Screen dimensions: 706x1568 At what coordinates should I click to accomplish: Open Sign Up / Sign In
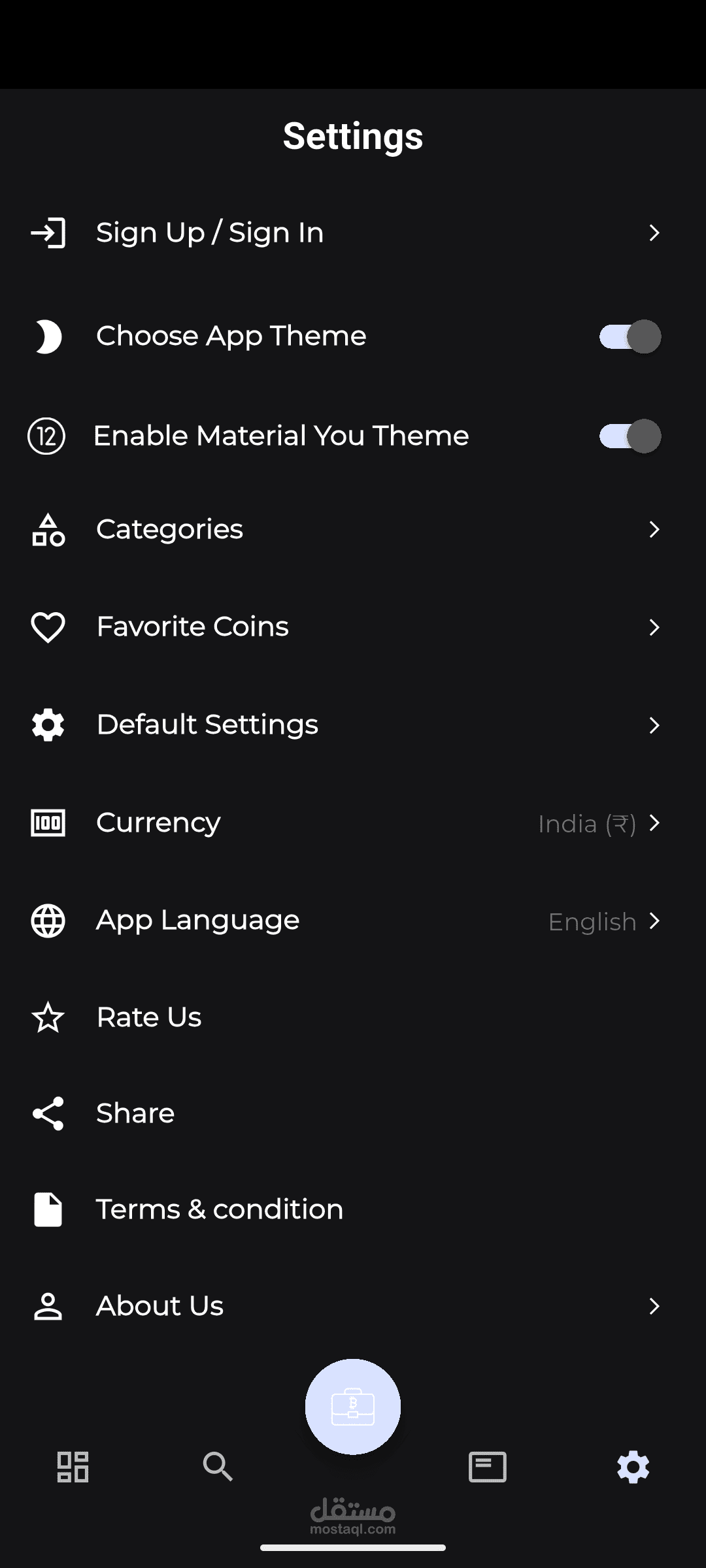(353, 233)
